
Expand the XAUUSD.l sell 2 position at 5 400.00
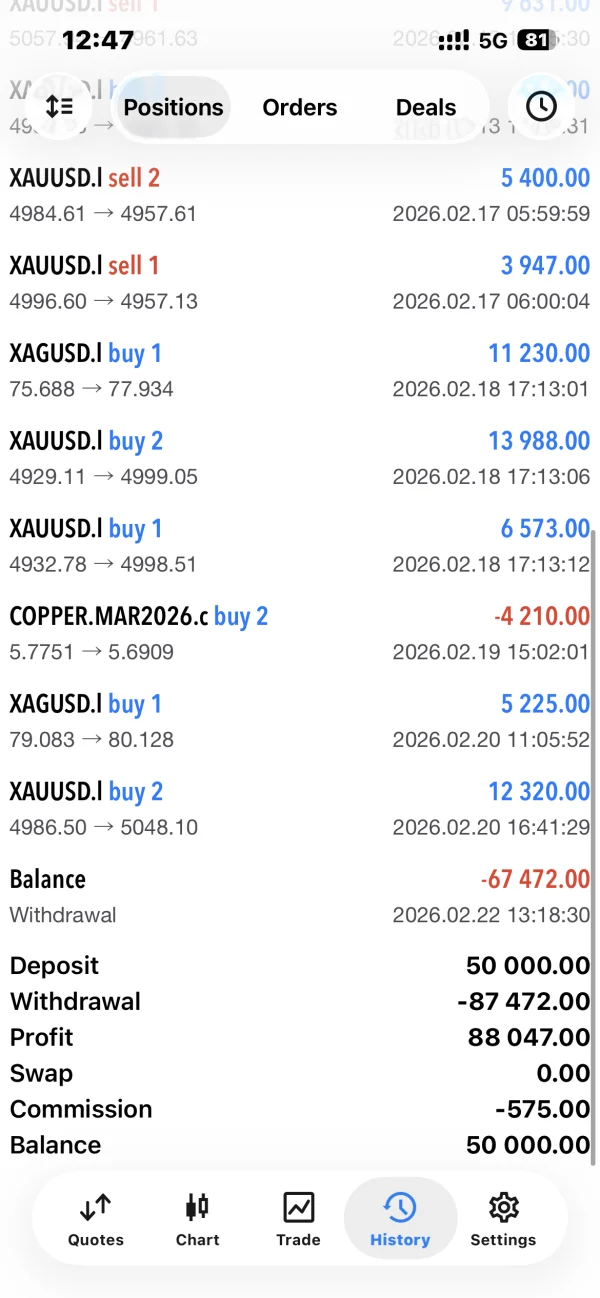tap(300, 195)
